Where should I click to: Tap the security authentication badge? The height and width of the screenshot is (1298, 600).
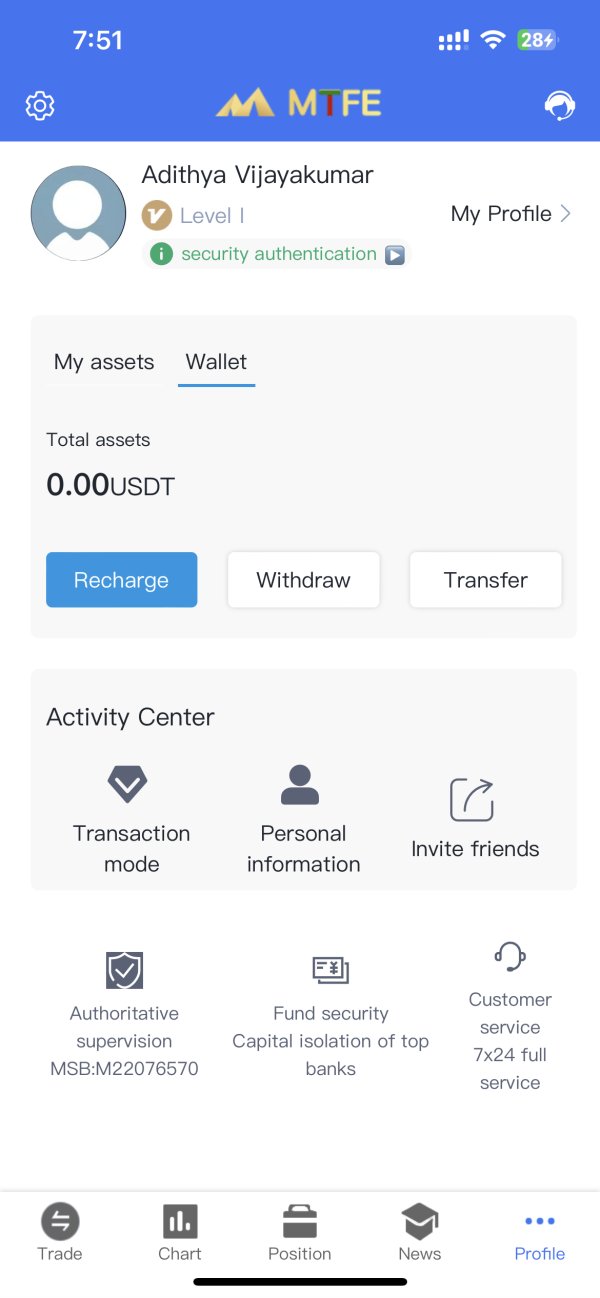[278, 254]
